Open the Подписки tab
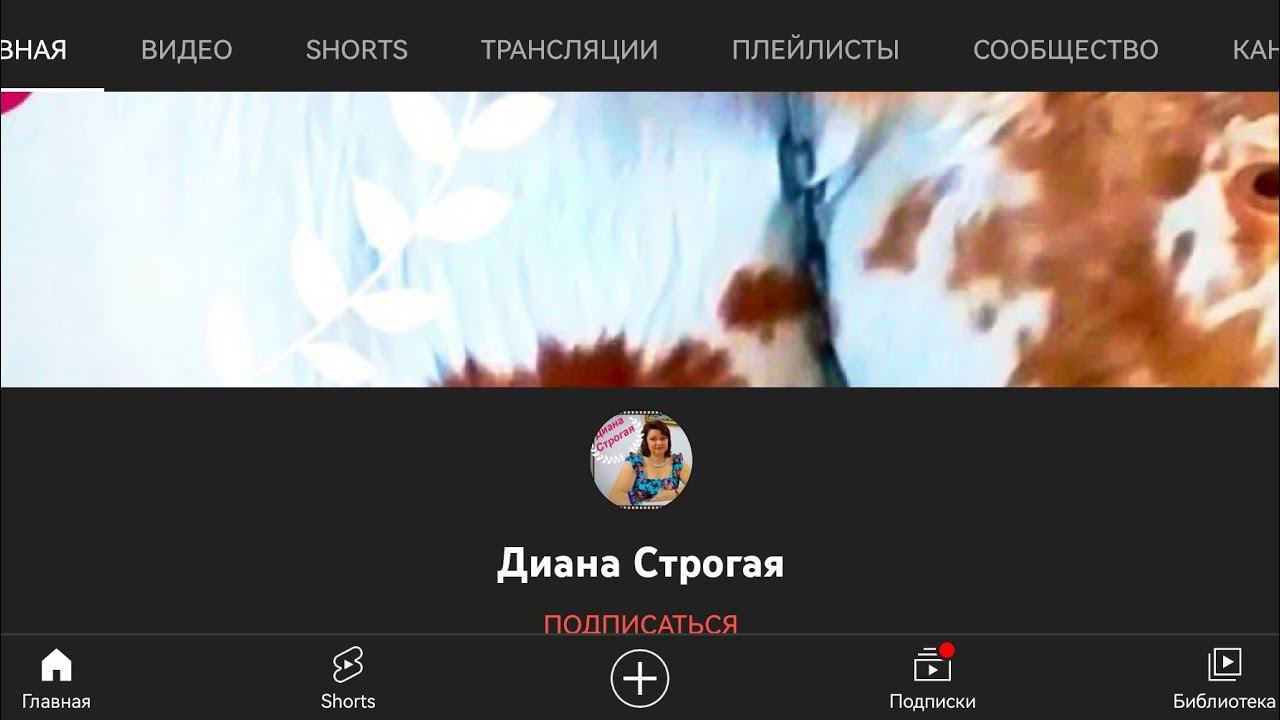1280x720 pixels. point(932,679)
